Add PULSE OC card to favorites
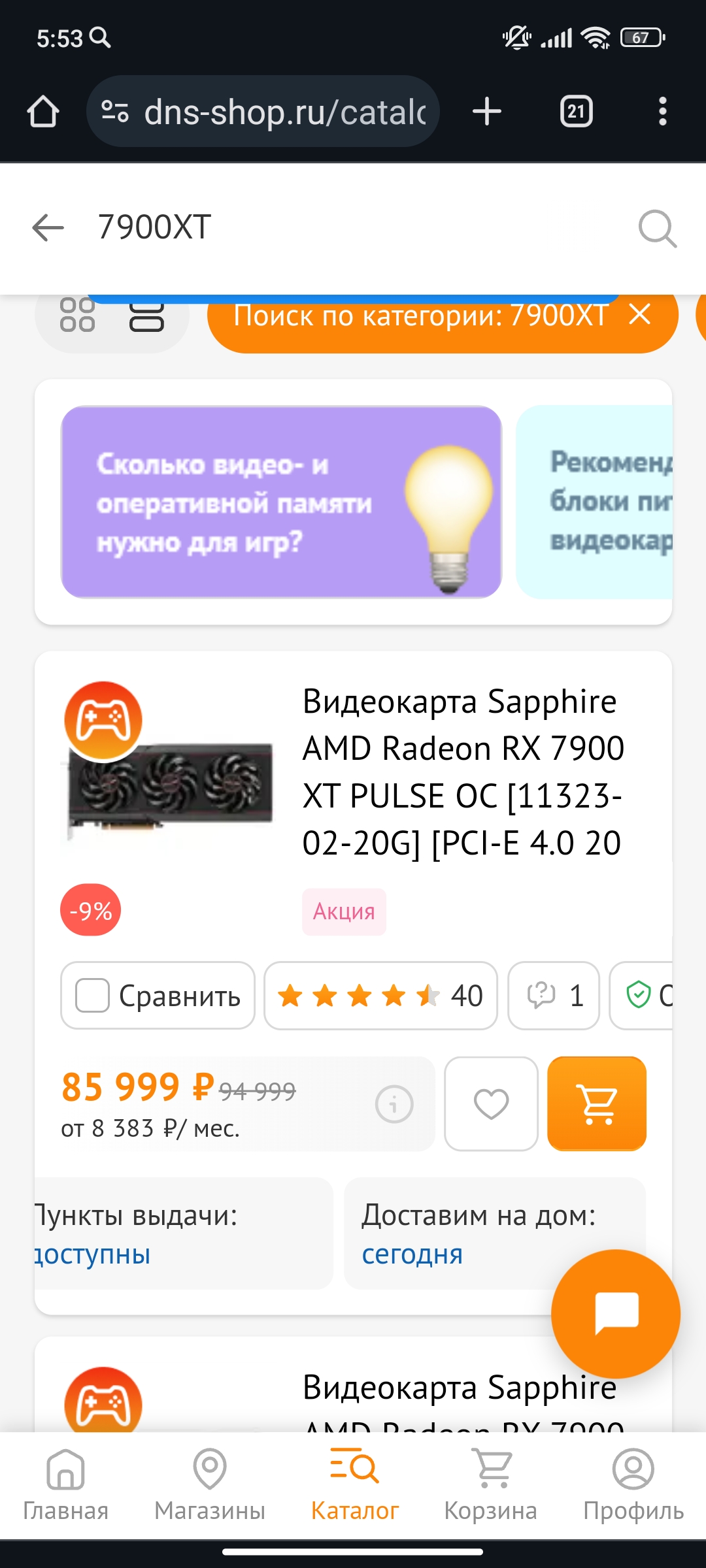 [x=491, y=1104]
